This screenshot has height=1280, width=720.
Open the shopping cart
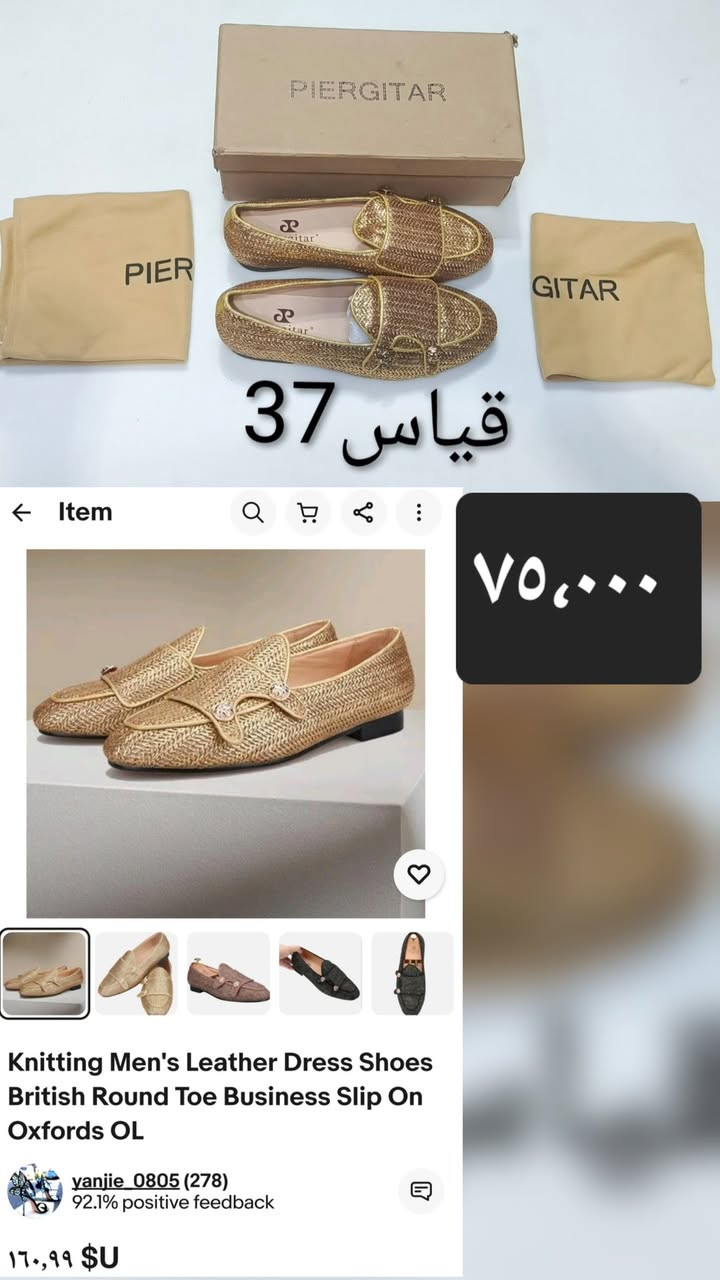click(310, 512)
